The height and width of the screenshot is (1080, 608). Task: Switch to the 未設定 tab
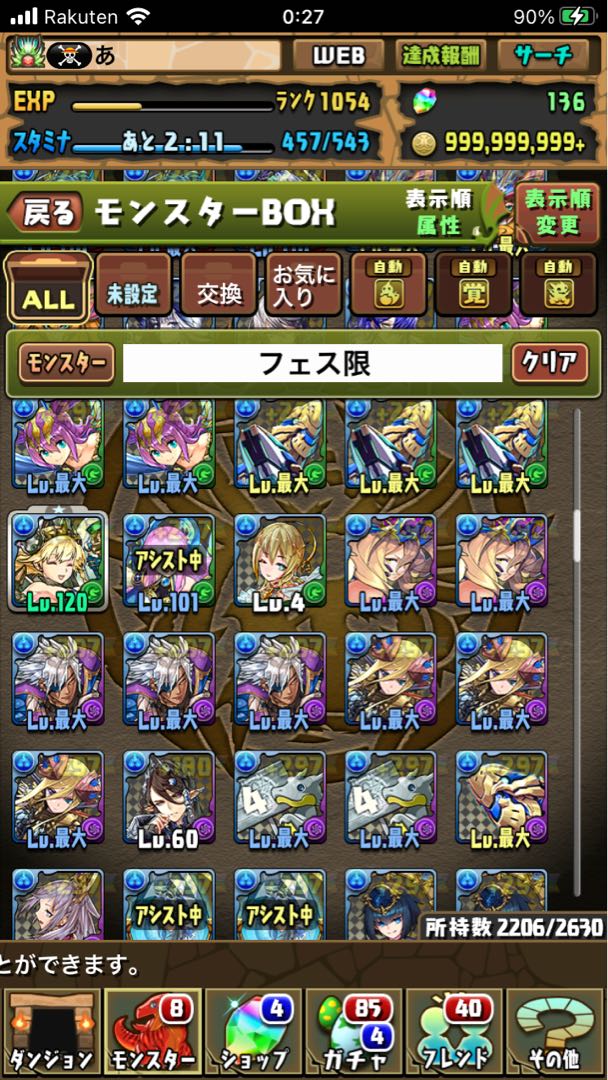coord(132,285)
